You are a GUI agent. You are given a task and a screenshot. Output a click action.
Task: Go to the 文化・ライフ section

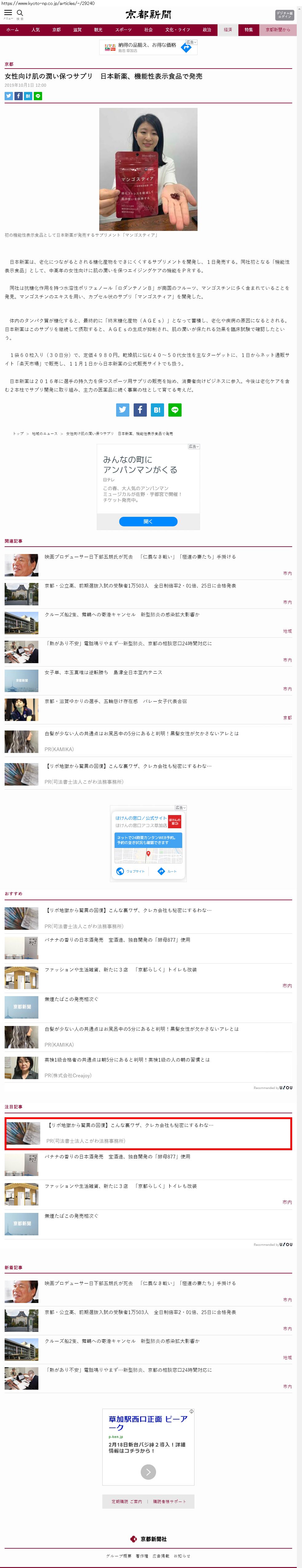pyautogui.click(x=178, y=30)
